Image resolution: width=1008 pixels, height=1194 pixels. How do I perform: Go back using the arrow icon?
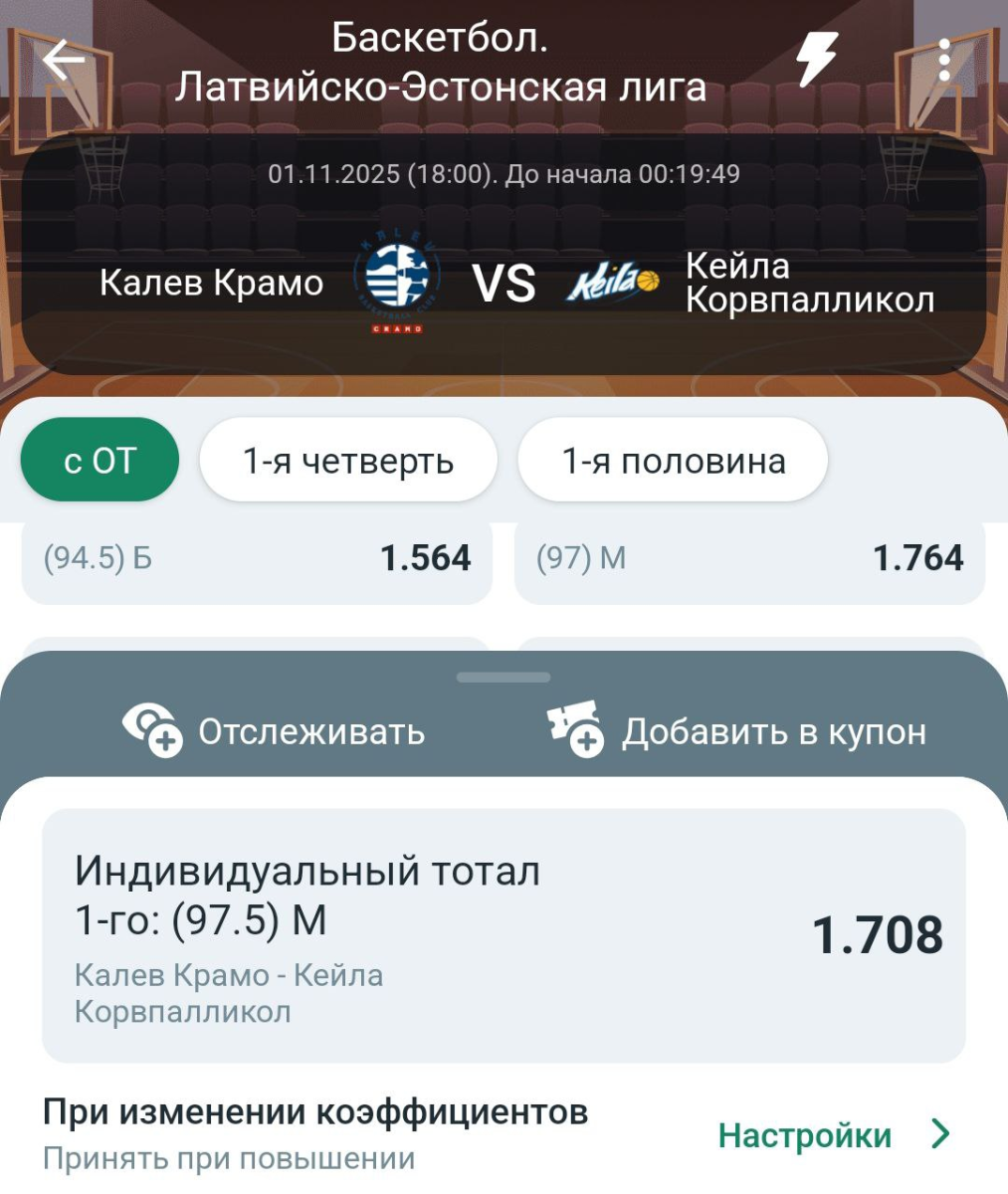point(64,62)
